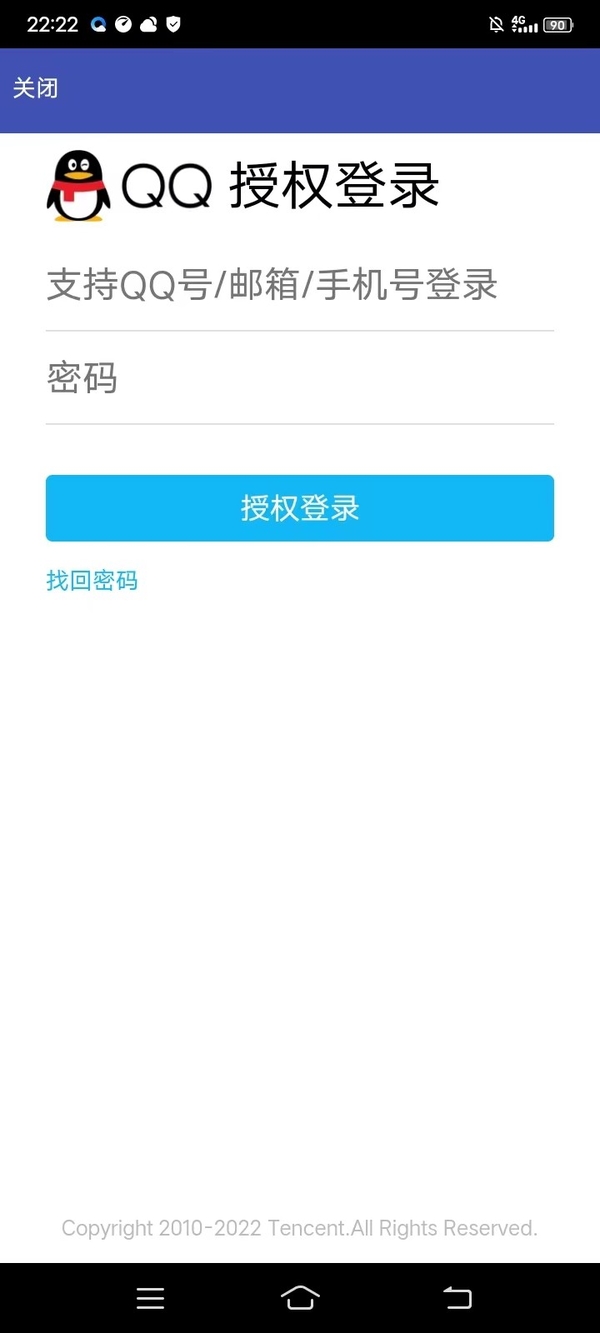Focus the QQ号/邮箱/手机号 account field
Image resolution: width=600 pixels, height=1333 pixels.
coord(300,285)
